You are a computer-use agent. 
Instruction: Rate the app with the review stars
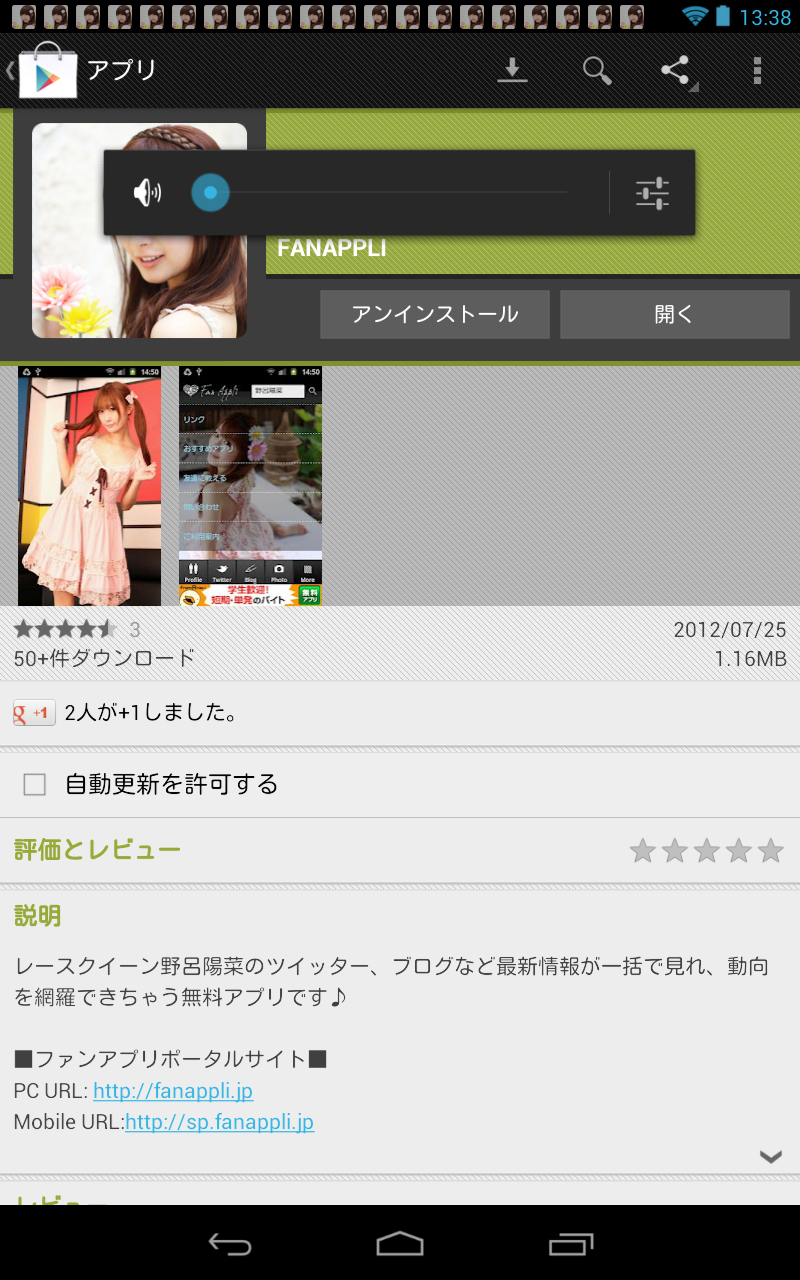click(706, 851)
